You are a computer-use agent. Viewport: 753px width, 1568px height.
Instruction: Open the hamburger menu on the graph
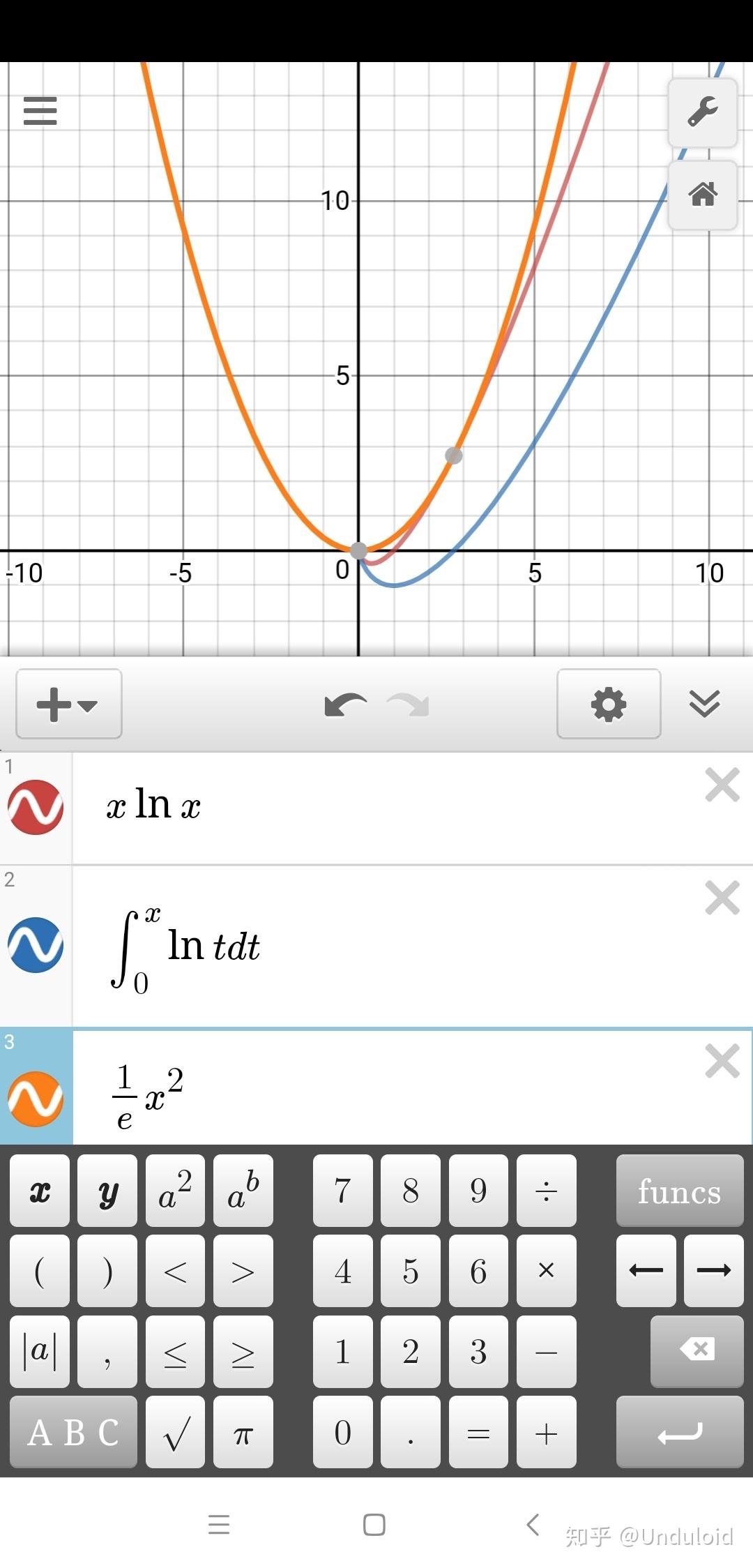click(40, 110)
